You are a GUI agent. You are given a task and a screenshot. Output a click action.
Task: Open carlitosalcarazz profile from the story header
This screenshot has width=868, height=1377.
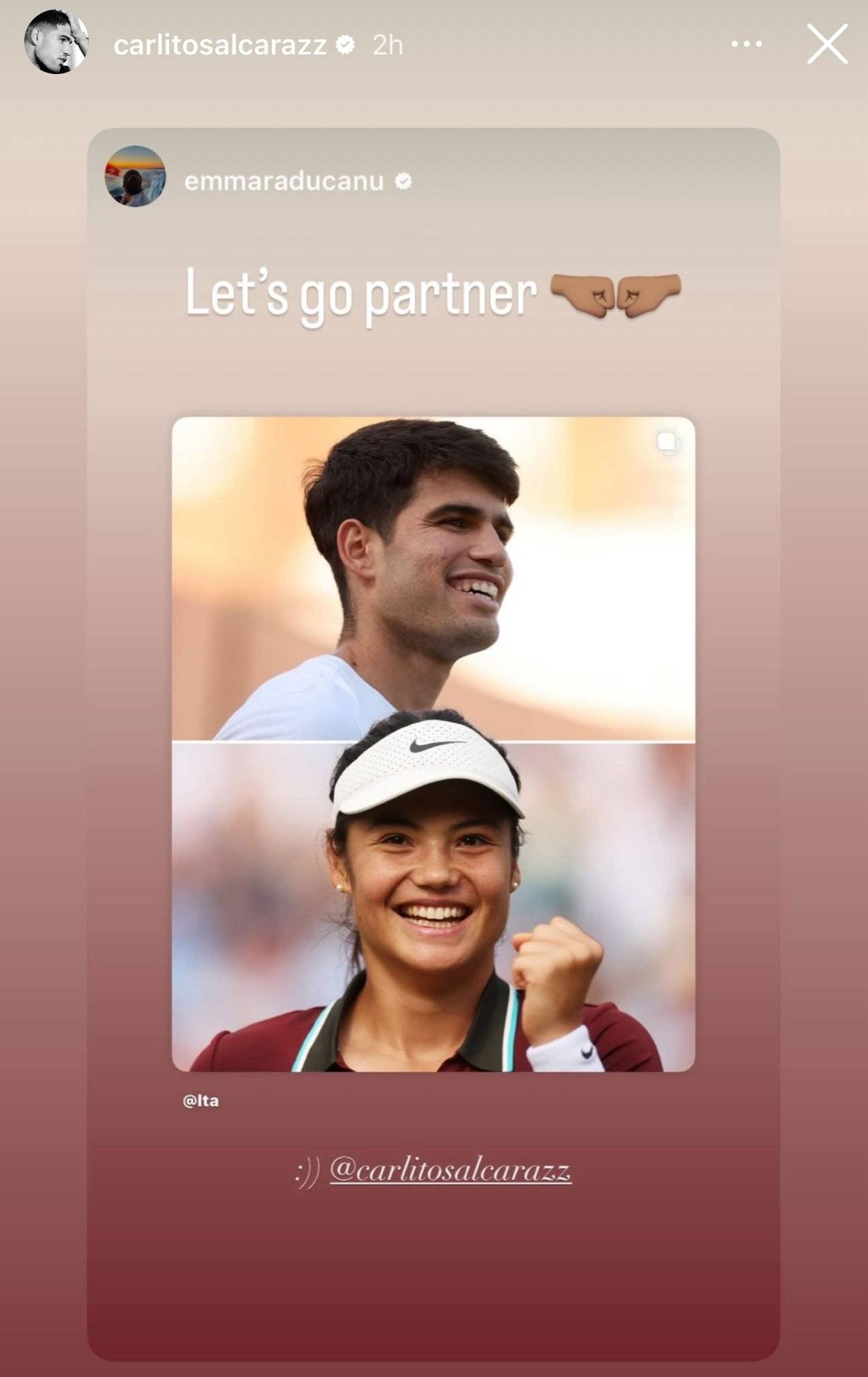click(220, 45)
